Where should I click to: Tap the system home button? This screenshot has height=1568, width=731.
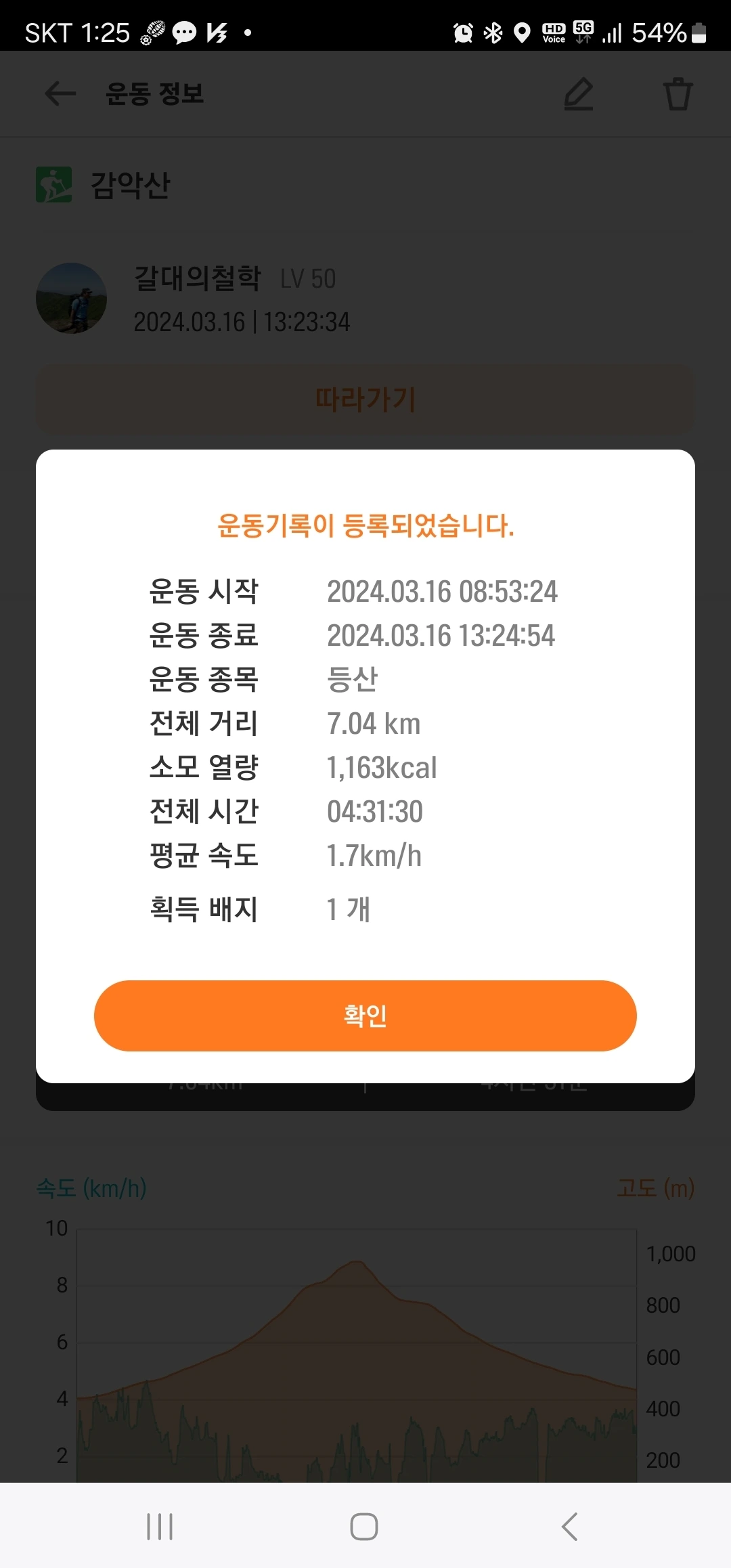pyautogui.click(x=364, y=1527)
